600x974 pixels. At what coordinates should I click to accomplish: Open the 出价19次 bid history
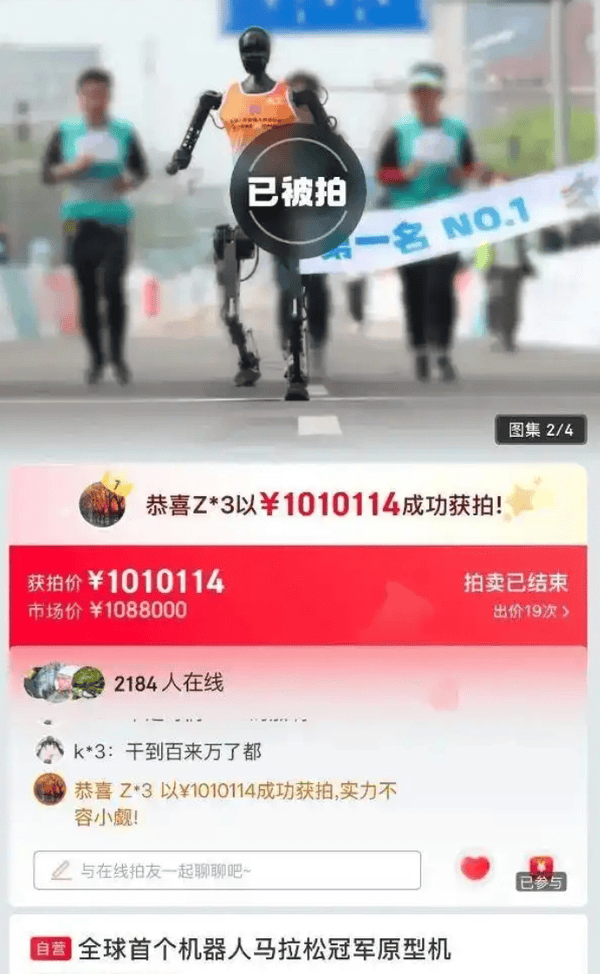(530, 611)
